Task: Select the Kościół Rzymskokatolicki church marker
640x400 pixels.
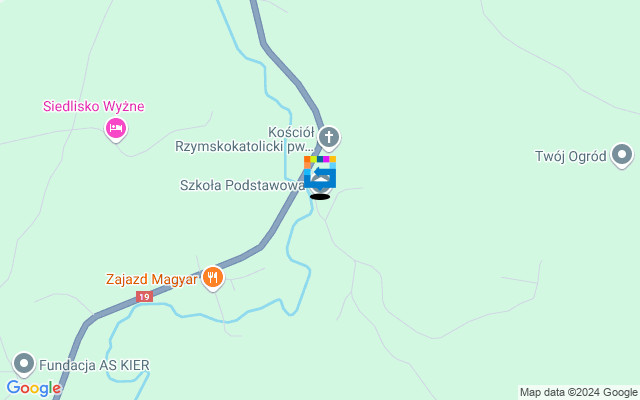Action: click(x=330, y=137)
